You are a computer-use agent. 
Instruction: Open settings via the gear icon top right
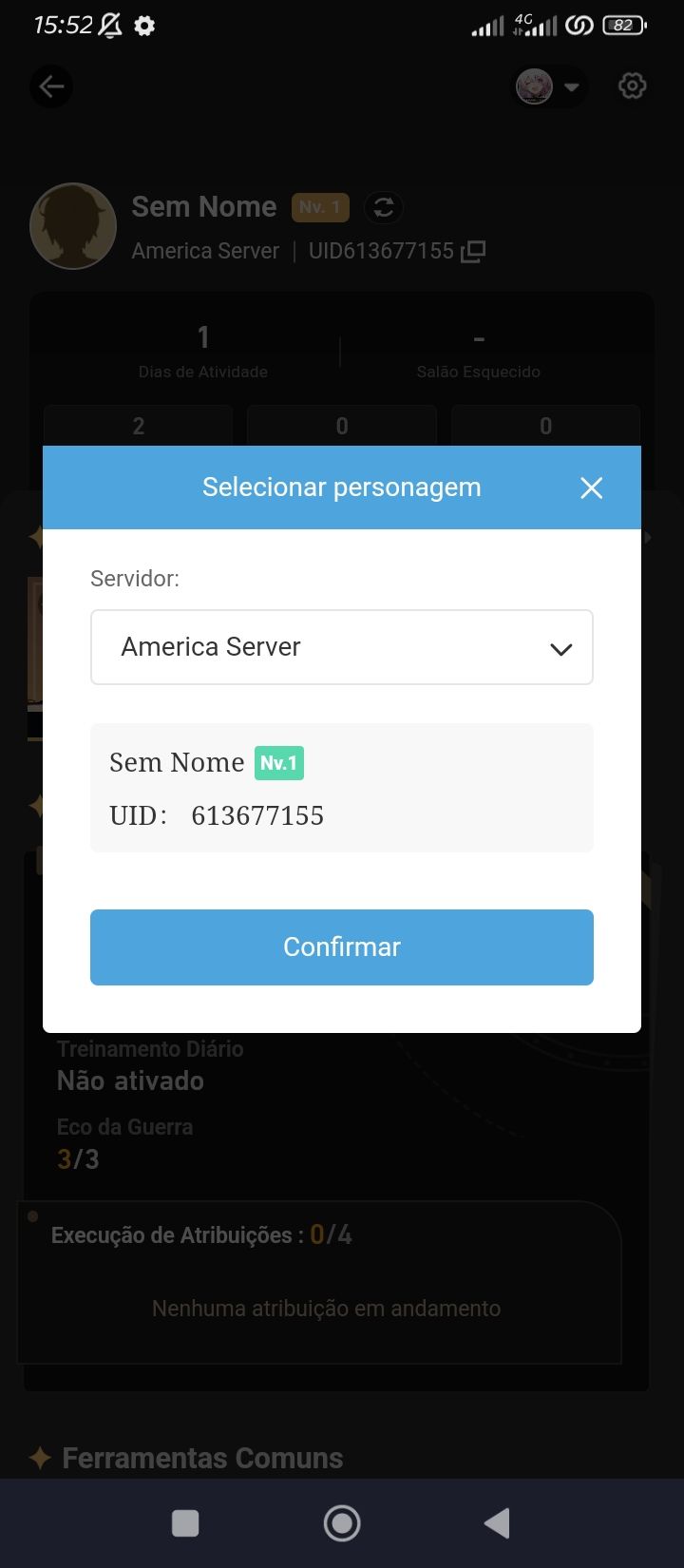tap(631, 86)
